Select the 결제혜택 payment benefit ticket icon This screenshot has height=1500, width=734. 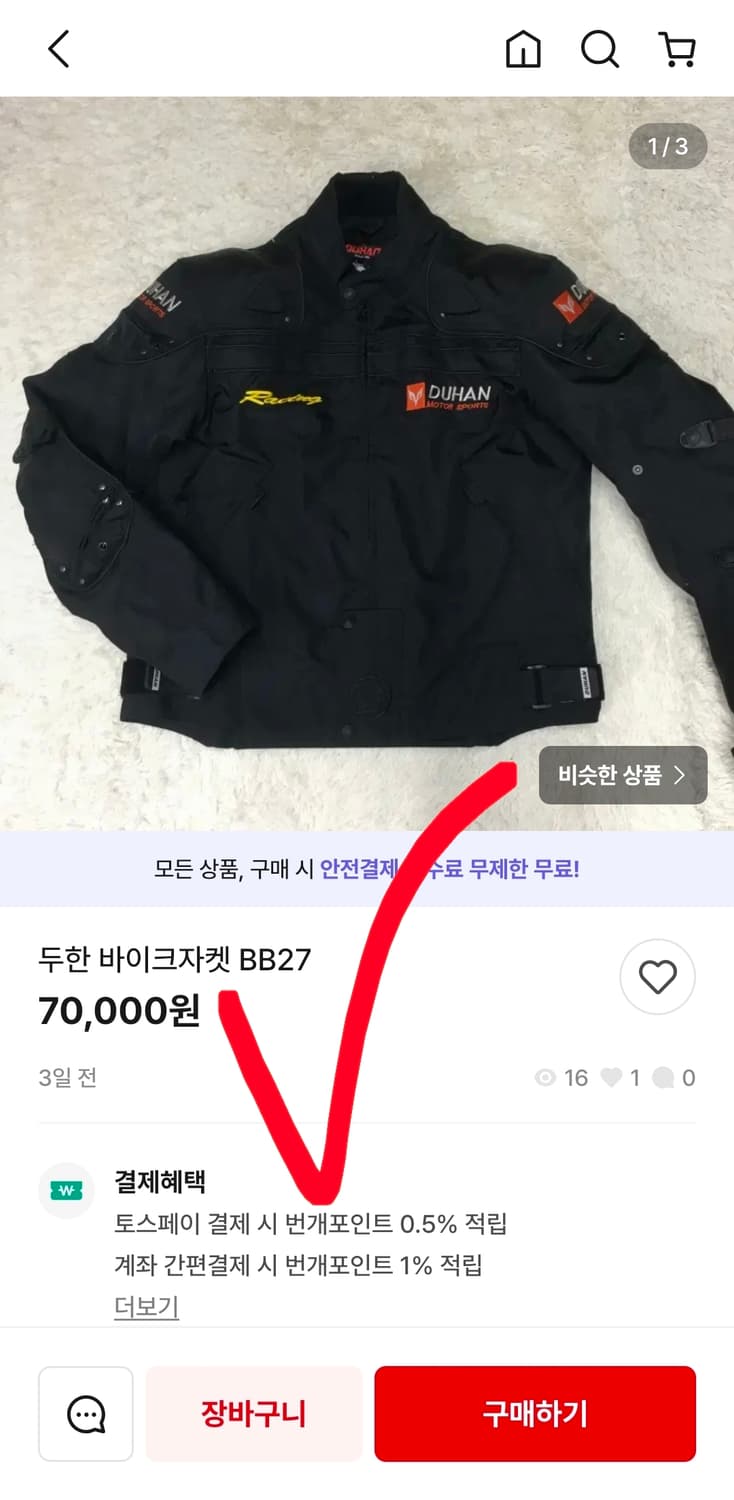(66, 1190)
